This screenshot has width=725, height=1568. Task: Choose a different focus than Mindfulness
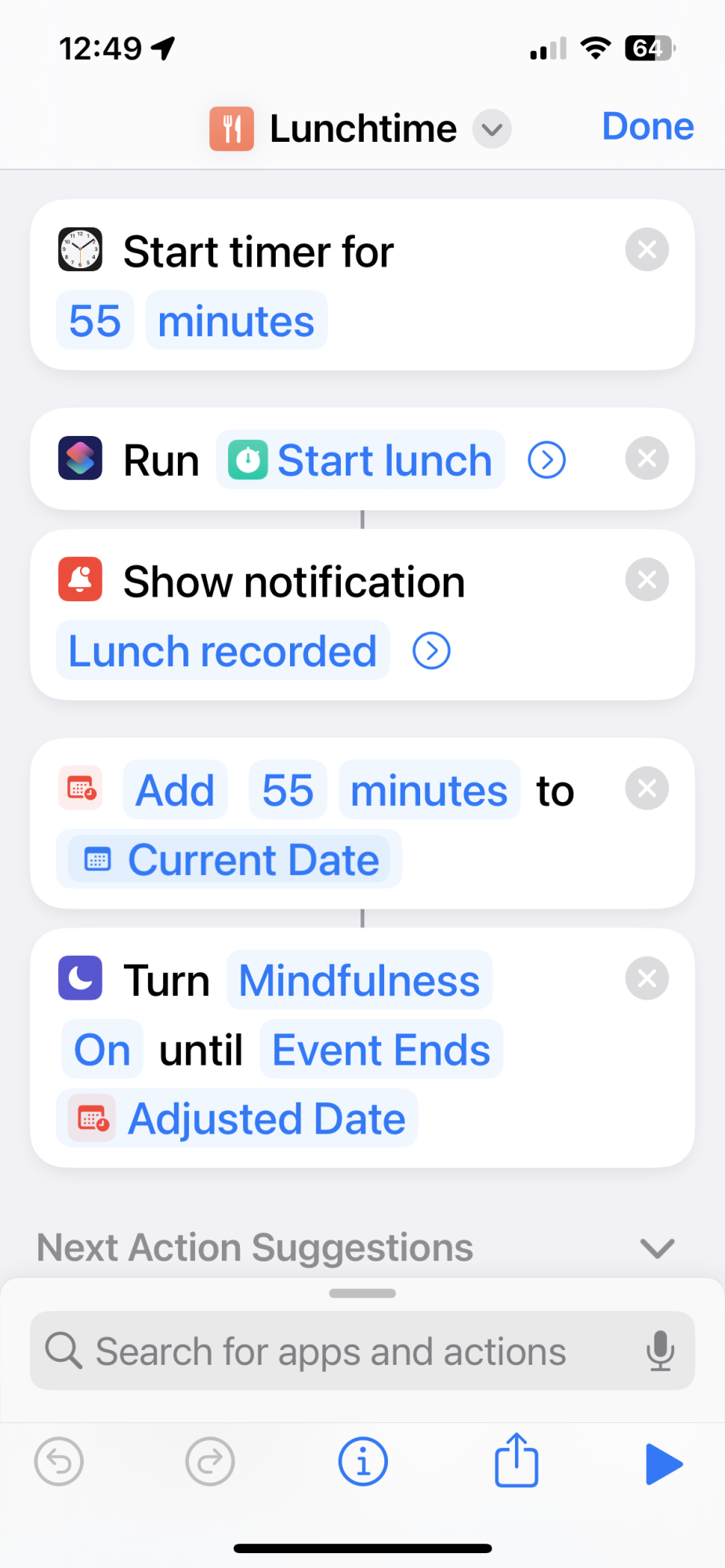click(x=359, y=981)
